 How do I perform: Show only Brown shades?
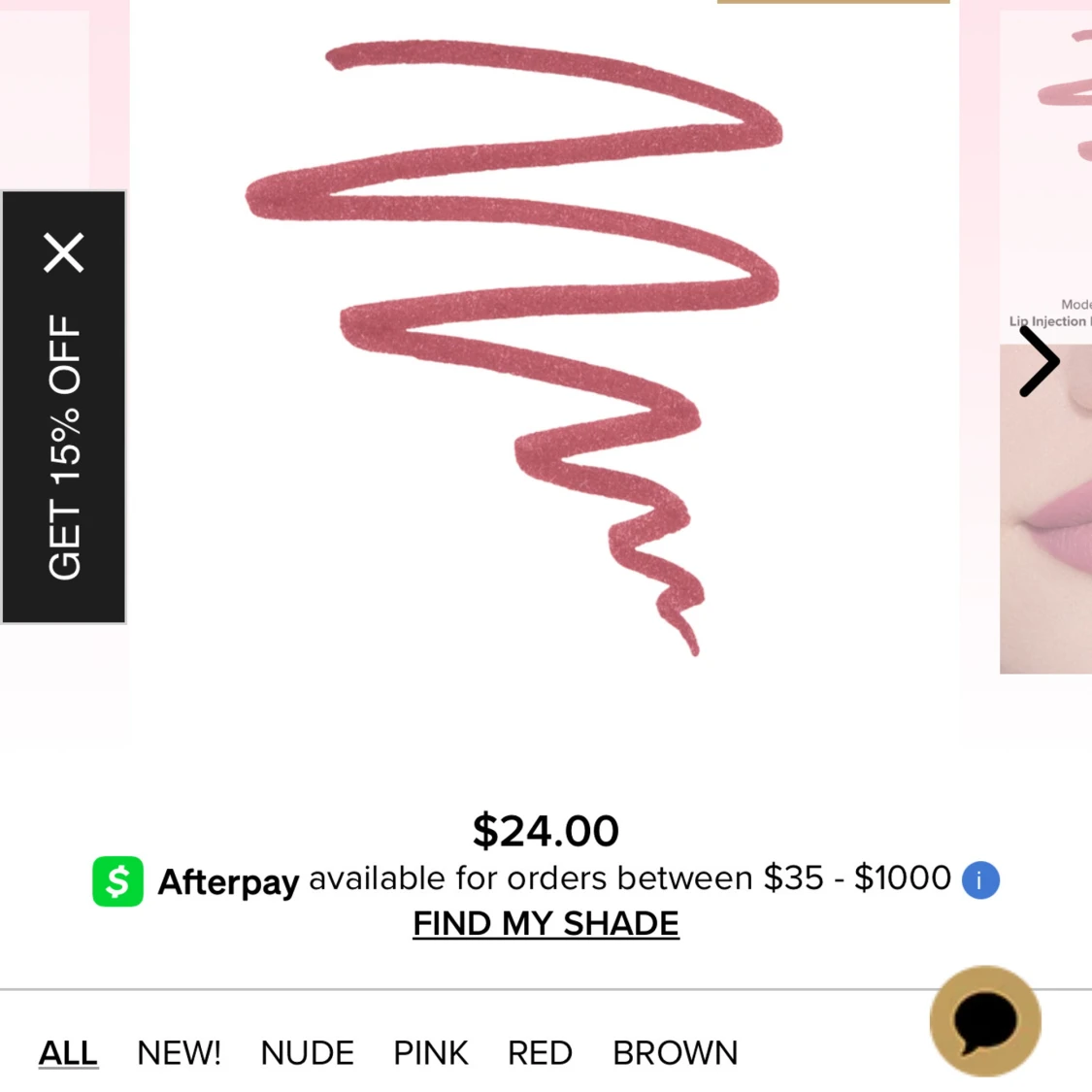click(675, 1052)
